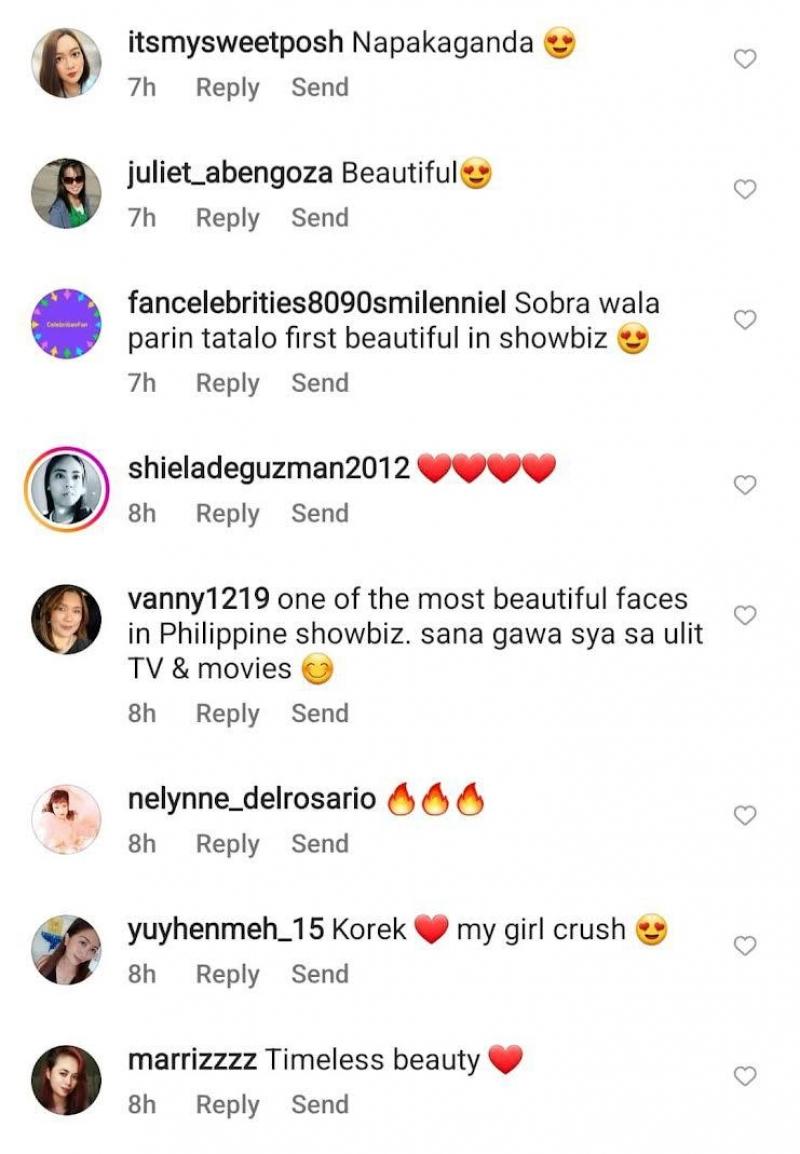Open marrizzzz's profile via username
The width and height of the screenshot is (800, 1154).
[x=192, y=1060]
